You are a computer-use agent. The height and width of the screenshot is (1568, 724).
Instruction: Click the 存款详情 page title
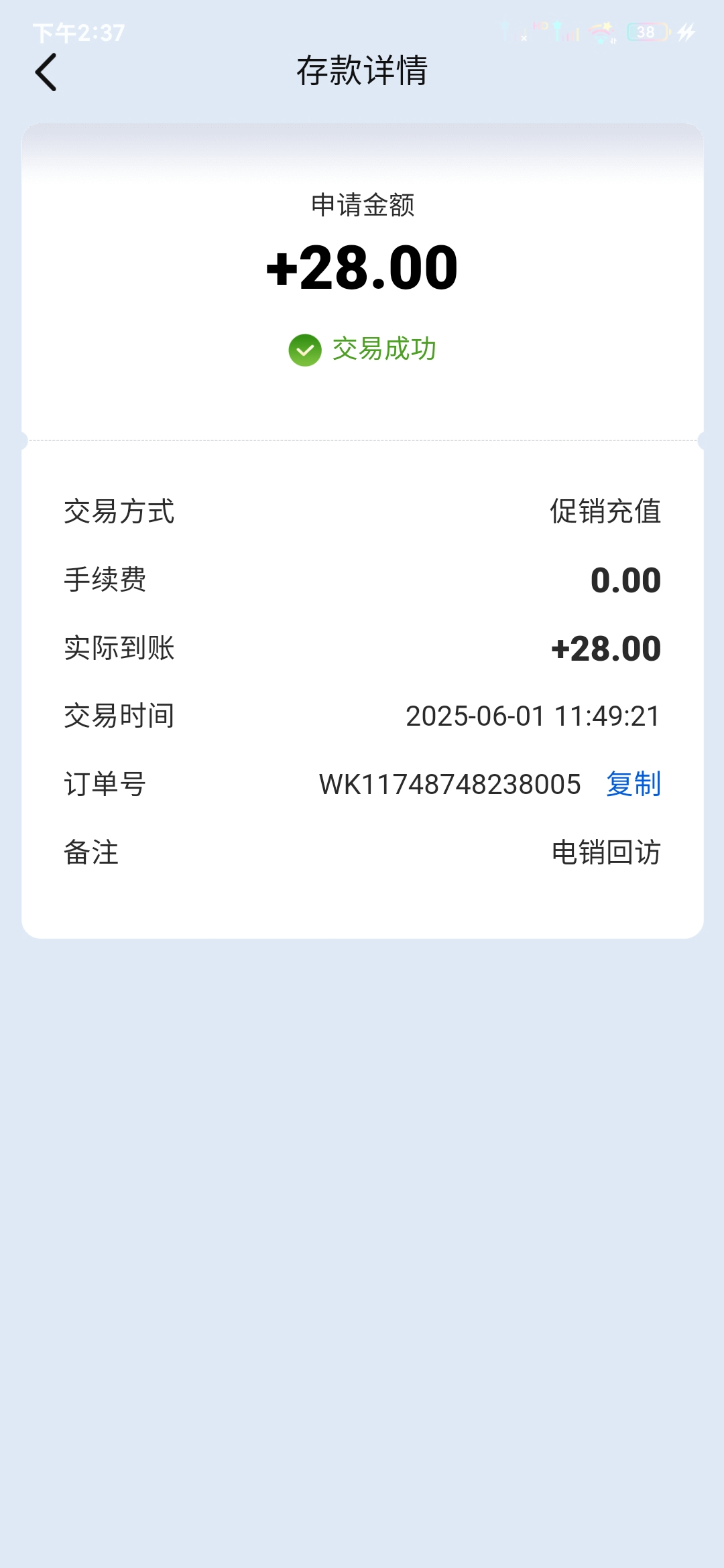pyautogui.click(x=362, y=72)
